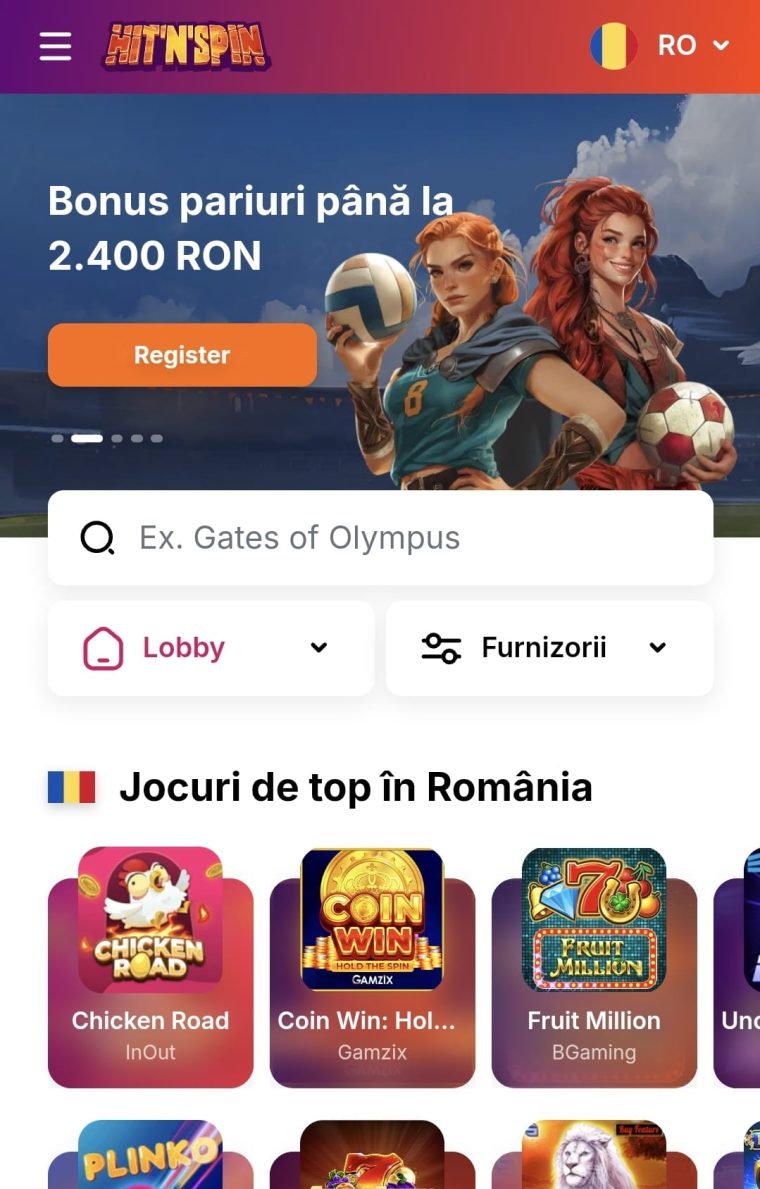Click the Chicken Road title link
Image resolution: width=760 pixels, height=1189 pixels.
(x=150, y=1020)
